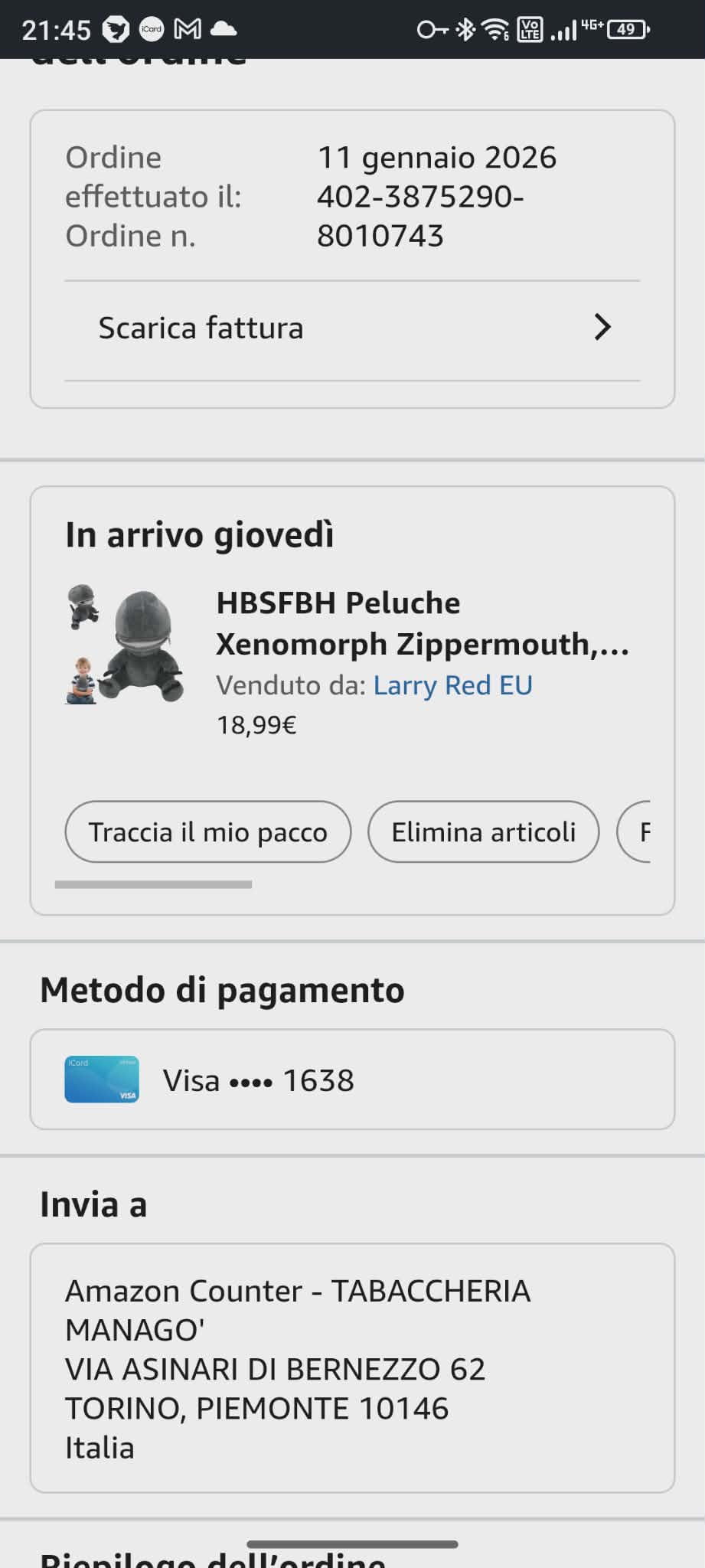Tap Traccia il mio pacco button
The image size is (705, 1568).
[x=207, y=832]
